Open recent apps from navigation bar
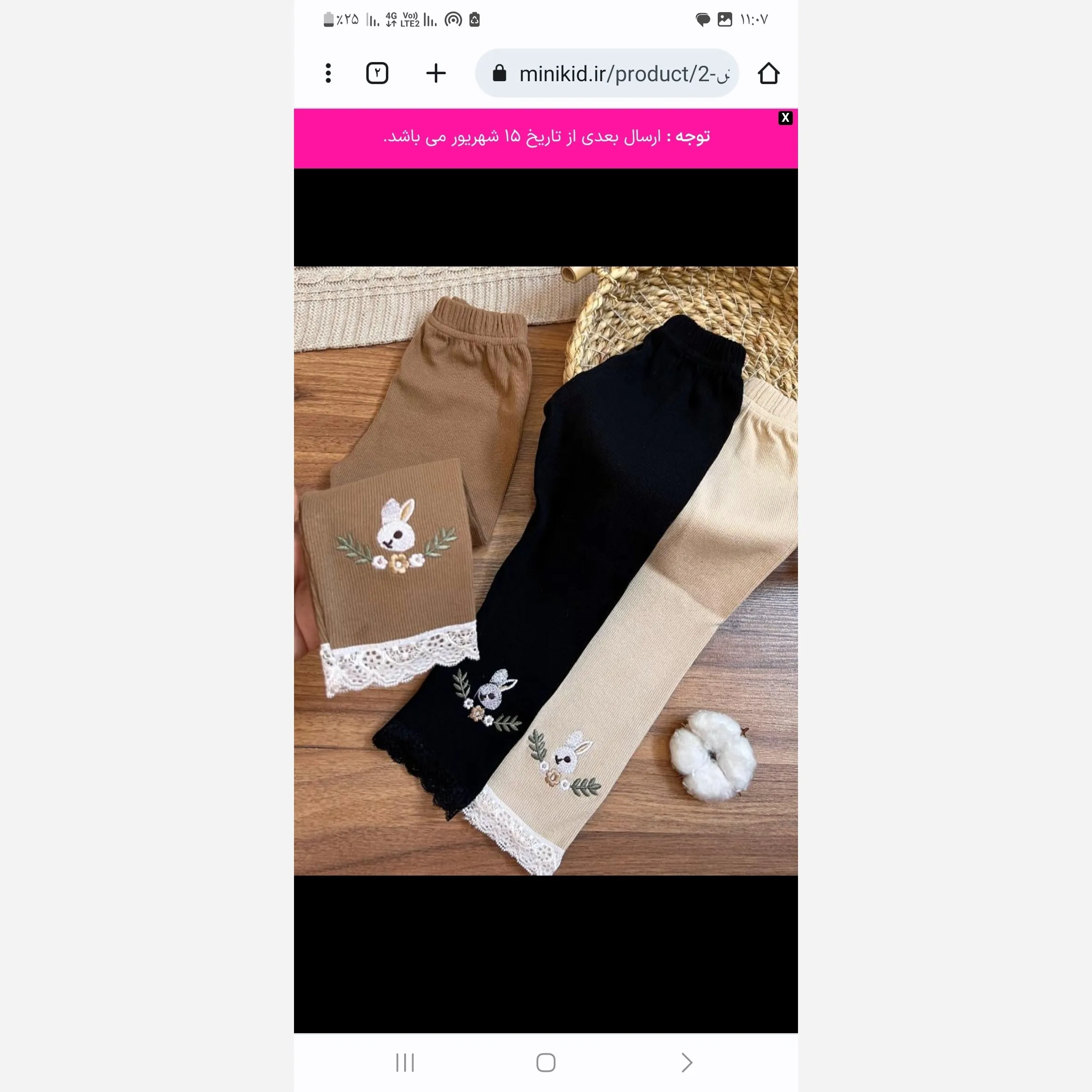The image size is (1092, 1092). pyautogui.click(x=405, y=1063)
